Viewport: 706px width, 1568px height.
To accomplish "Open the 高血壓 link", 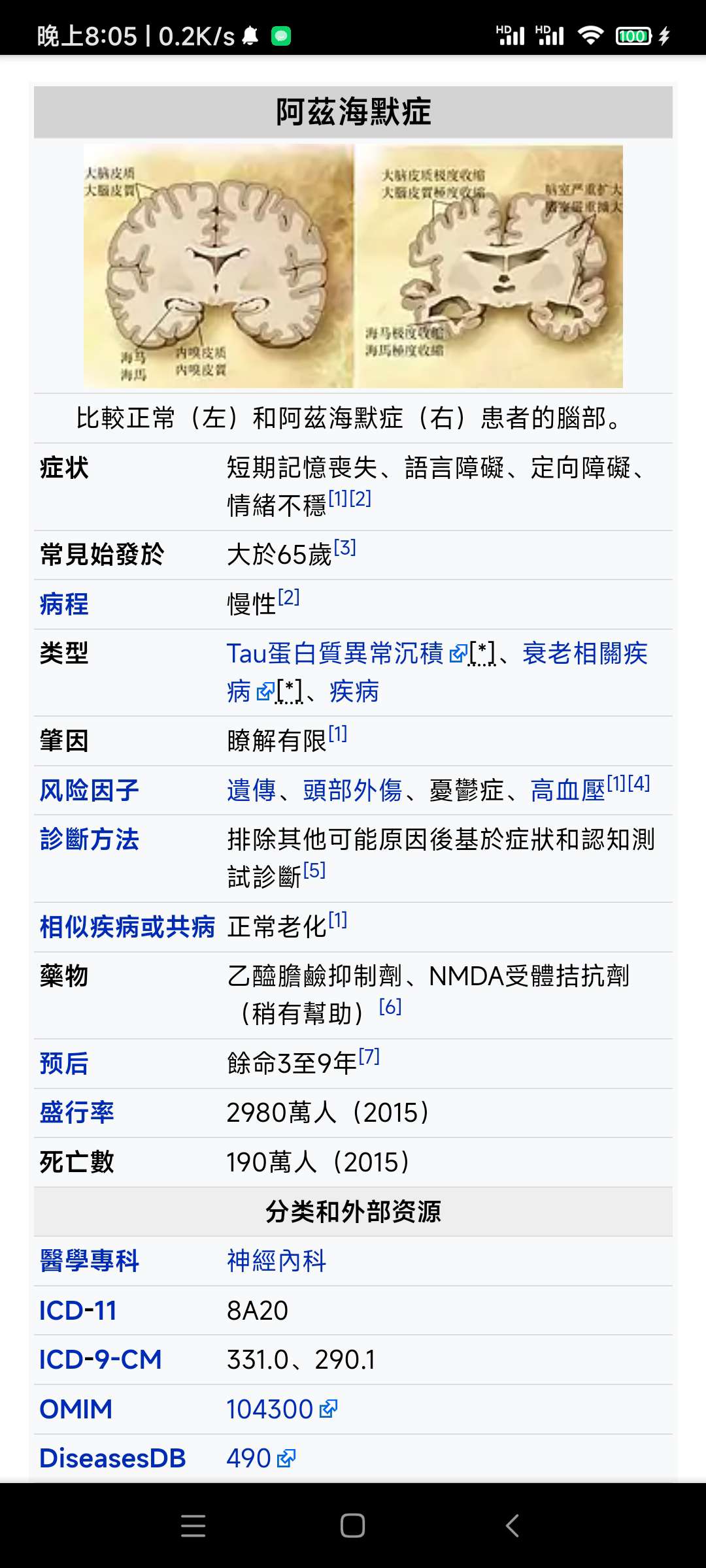I will click(x=567, y=791).
